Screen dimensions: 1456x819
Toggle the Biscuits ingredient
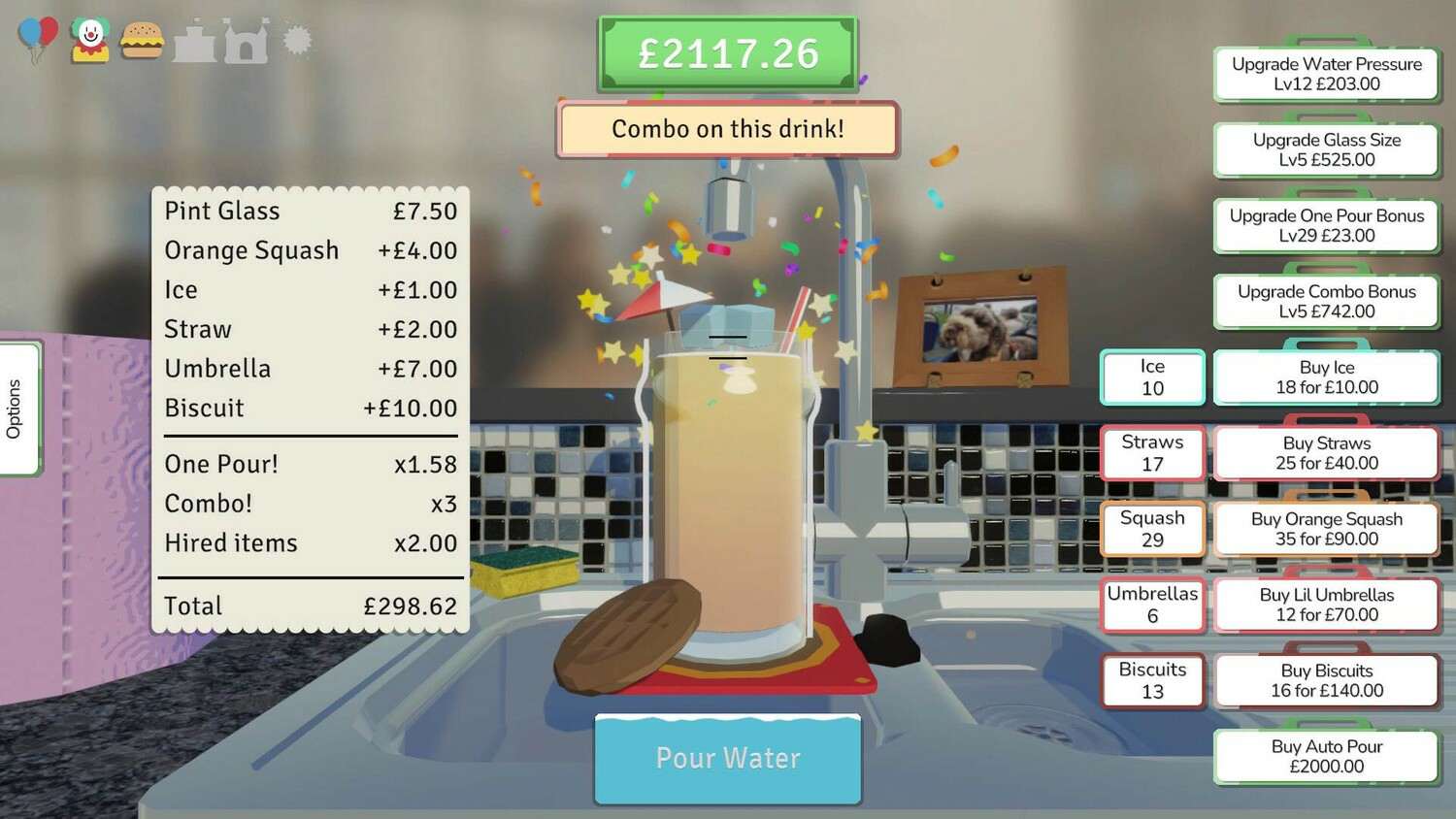(1152, 680)
